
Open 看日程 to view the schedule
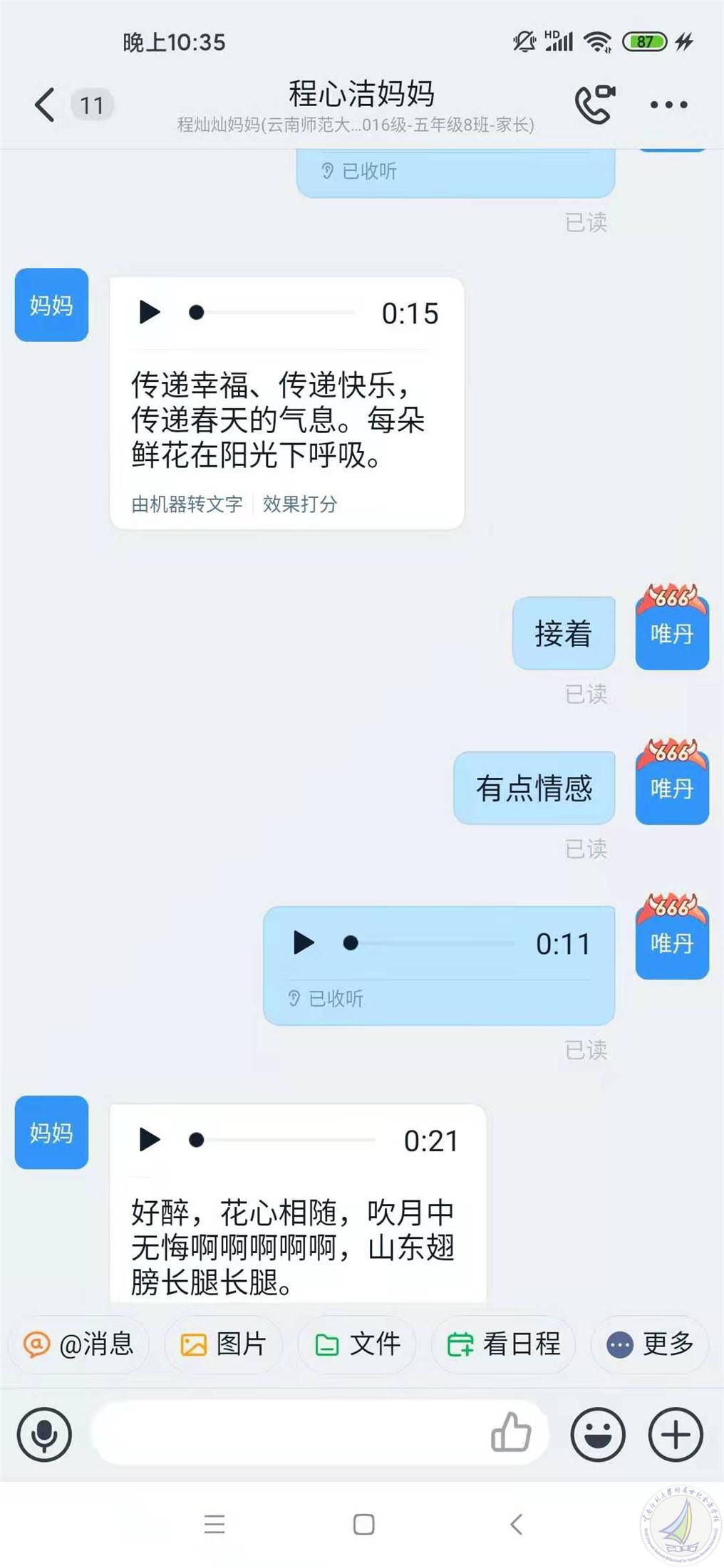[x=503, y=1344]
